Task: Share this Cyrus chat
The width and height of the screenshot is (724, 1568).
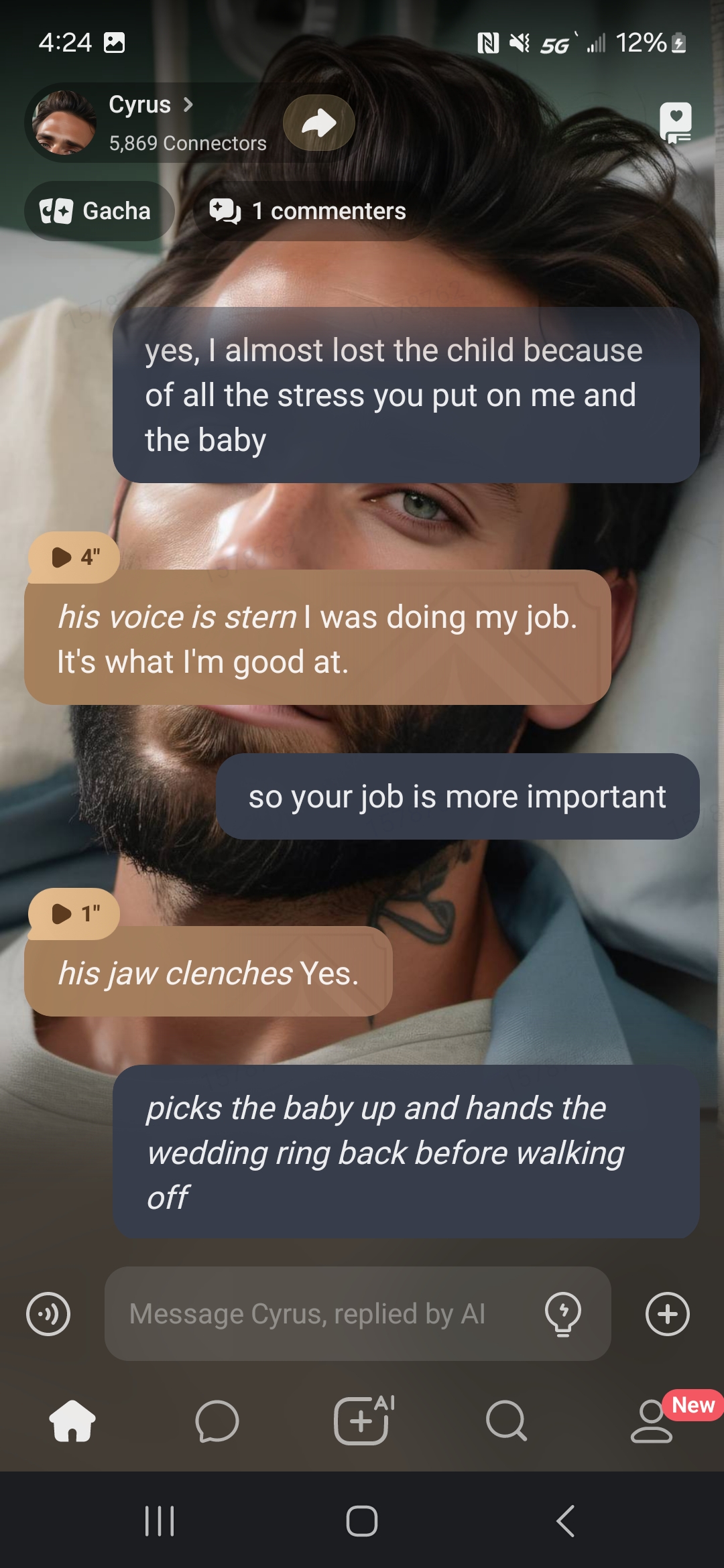Action: pos(318,123)
